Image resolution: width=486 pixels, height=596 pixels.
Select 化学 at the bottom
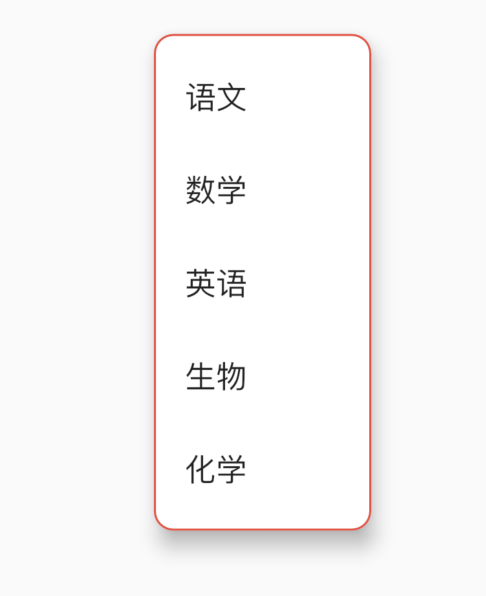click(x=262, y=469)
